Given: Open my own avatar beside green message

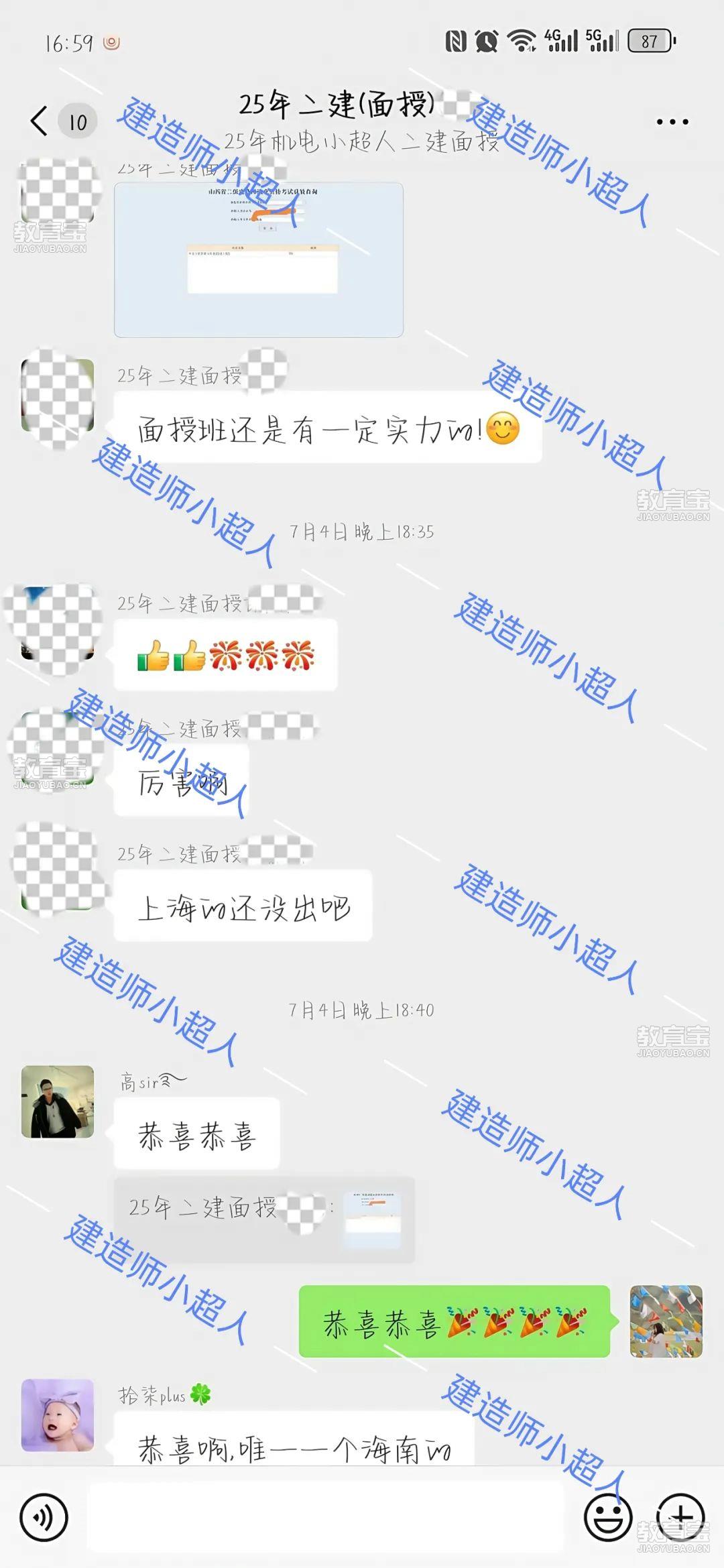Looking at the screenshot, I should click(x=666, y=1321).
